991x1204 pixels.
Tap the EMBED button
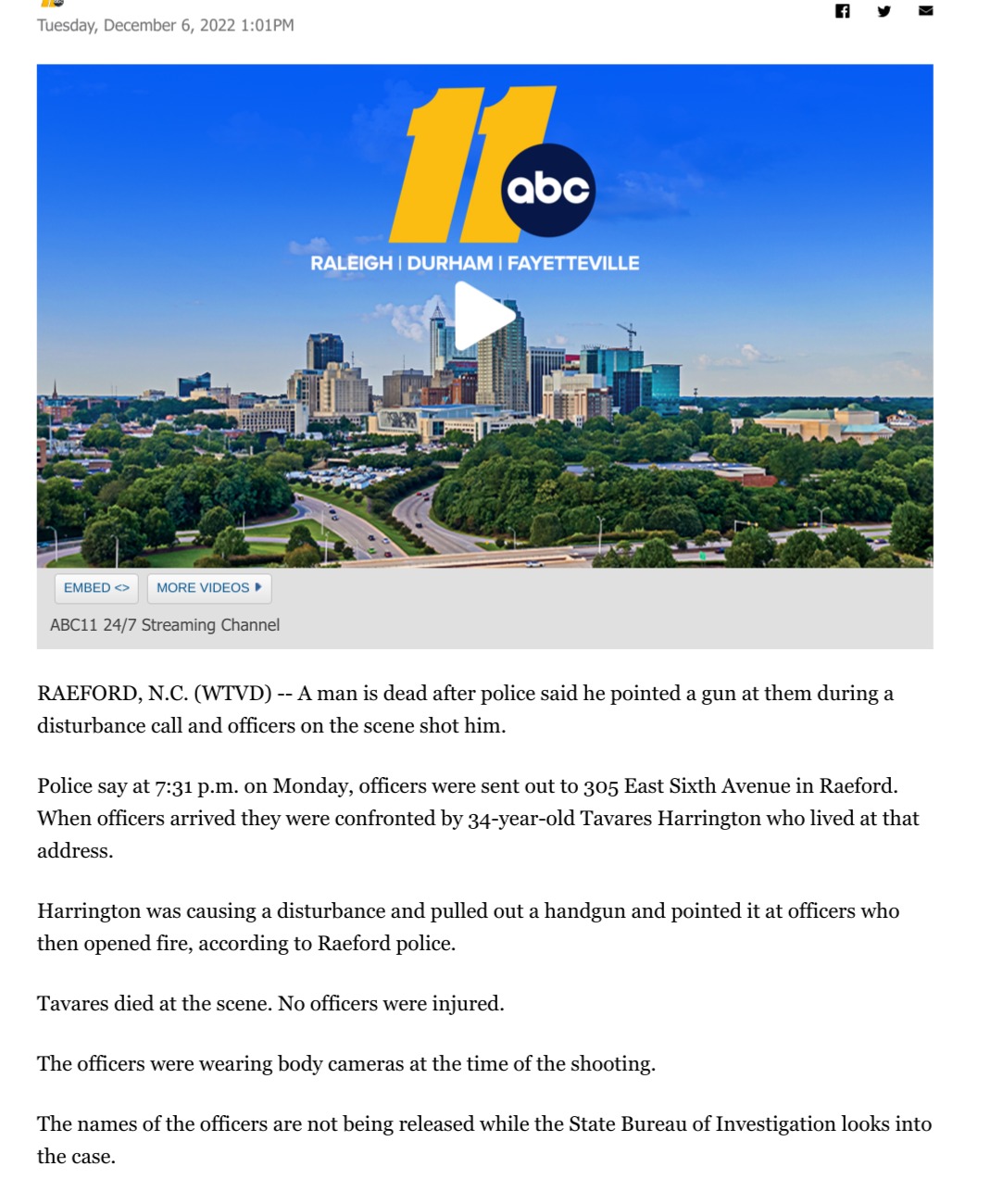tap(96, 588)
